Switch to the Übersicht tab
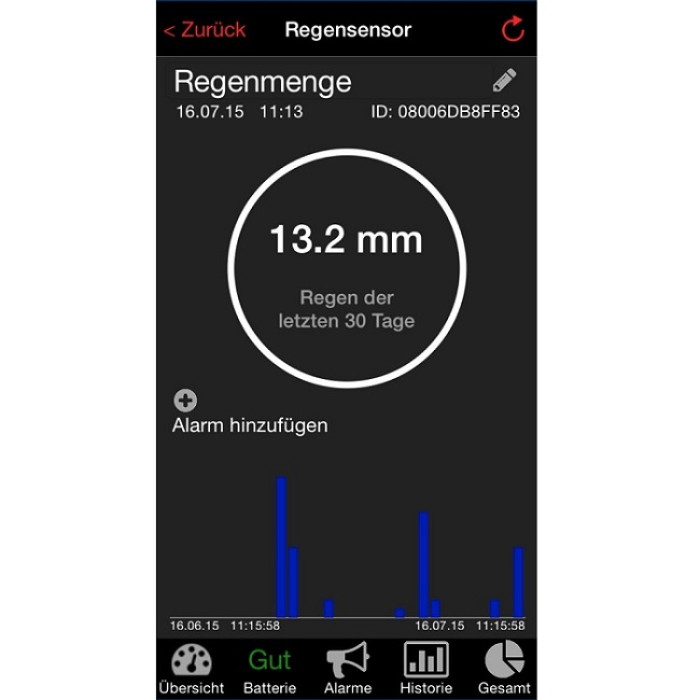Screen dimensions: 700x700 point(191,668)
